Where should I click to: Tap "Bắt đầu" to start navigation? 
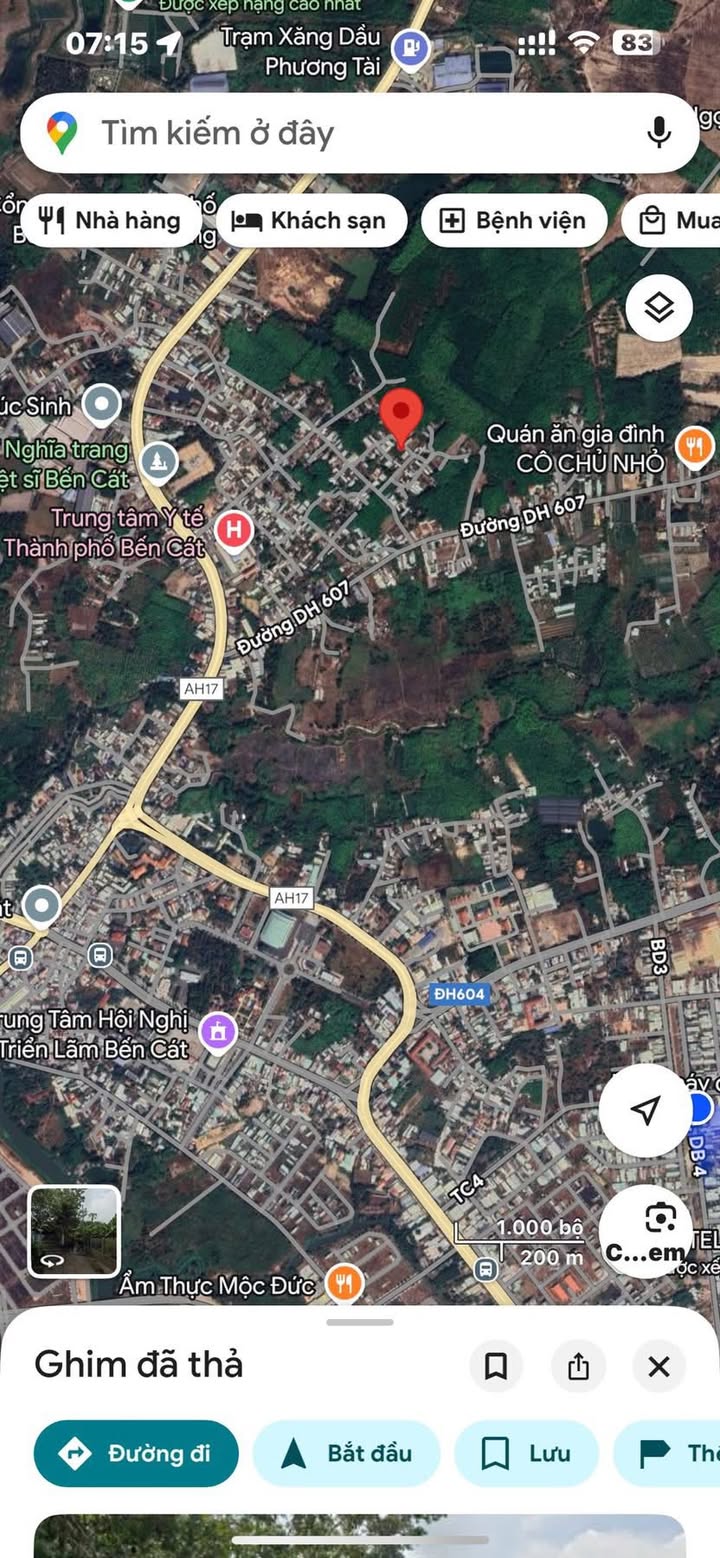346,1453
